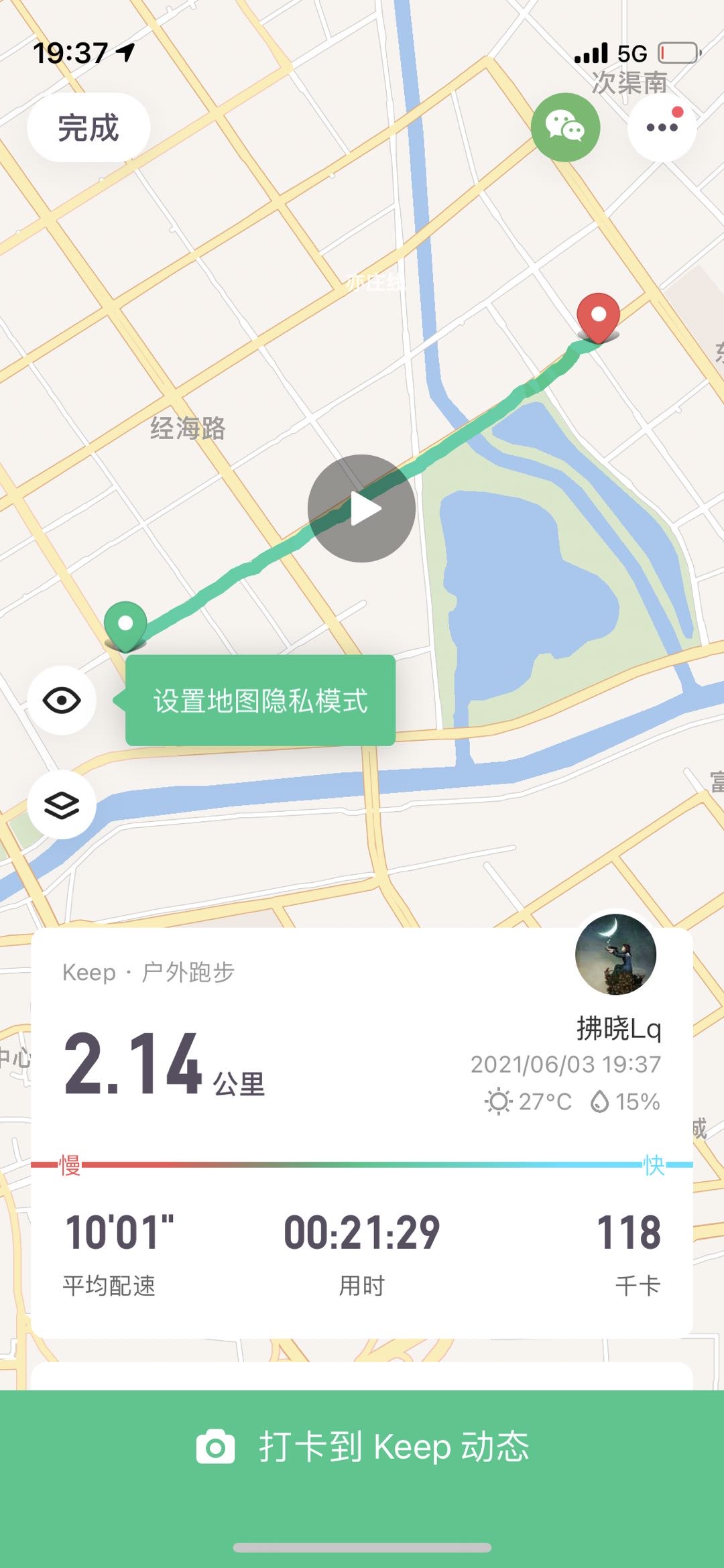
Task: Share the run via the WeChat icon
Action: [565, 127]
